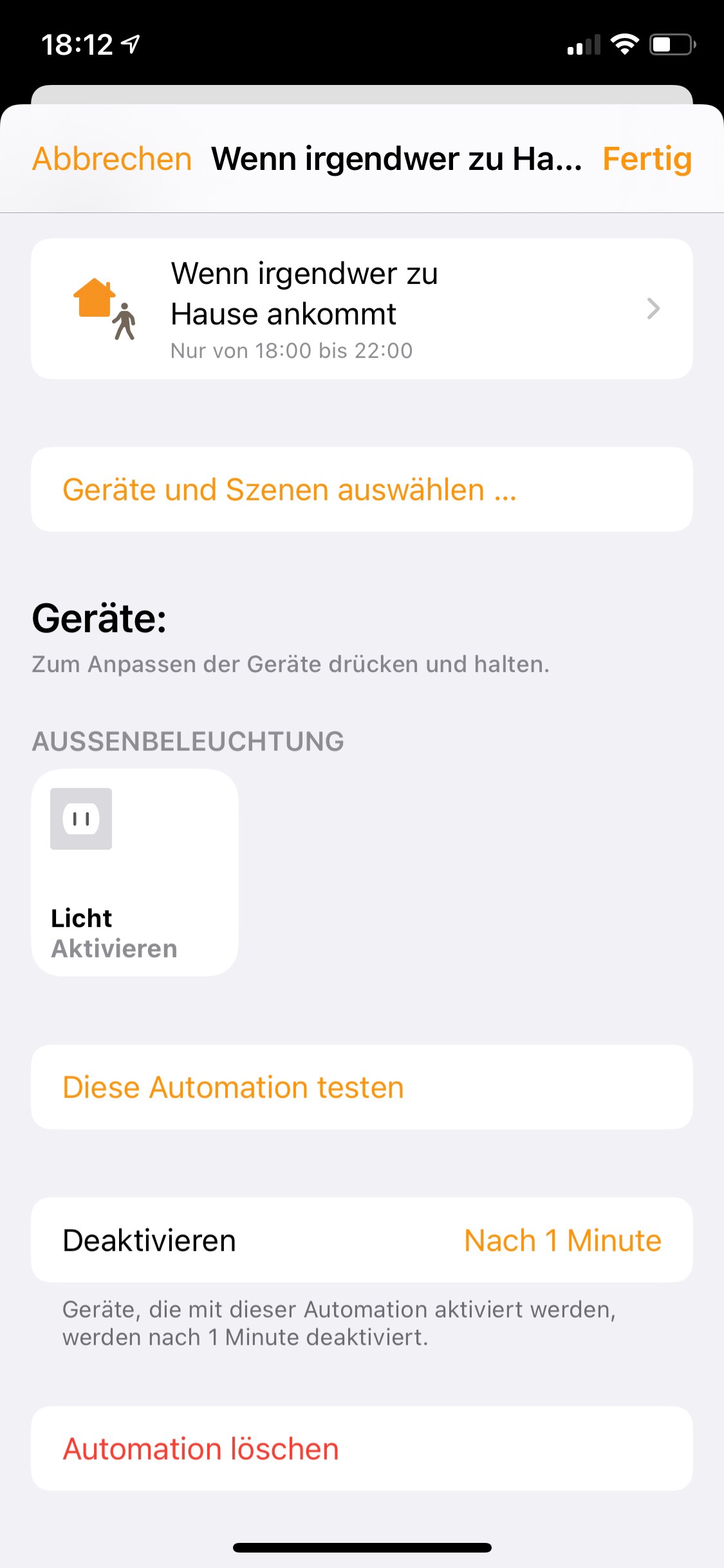Tap the Licht device tile
The height and width of the screenshot is (1568, 724).
point(135,873)
